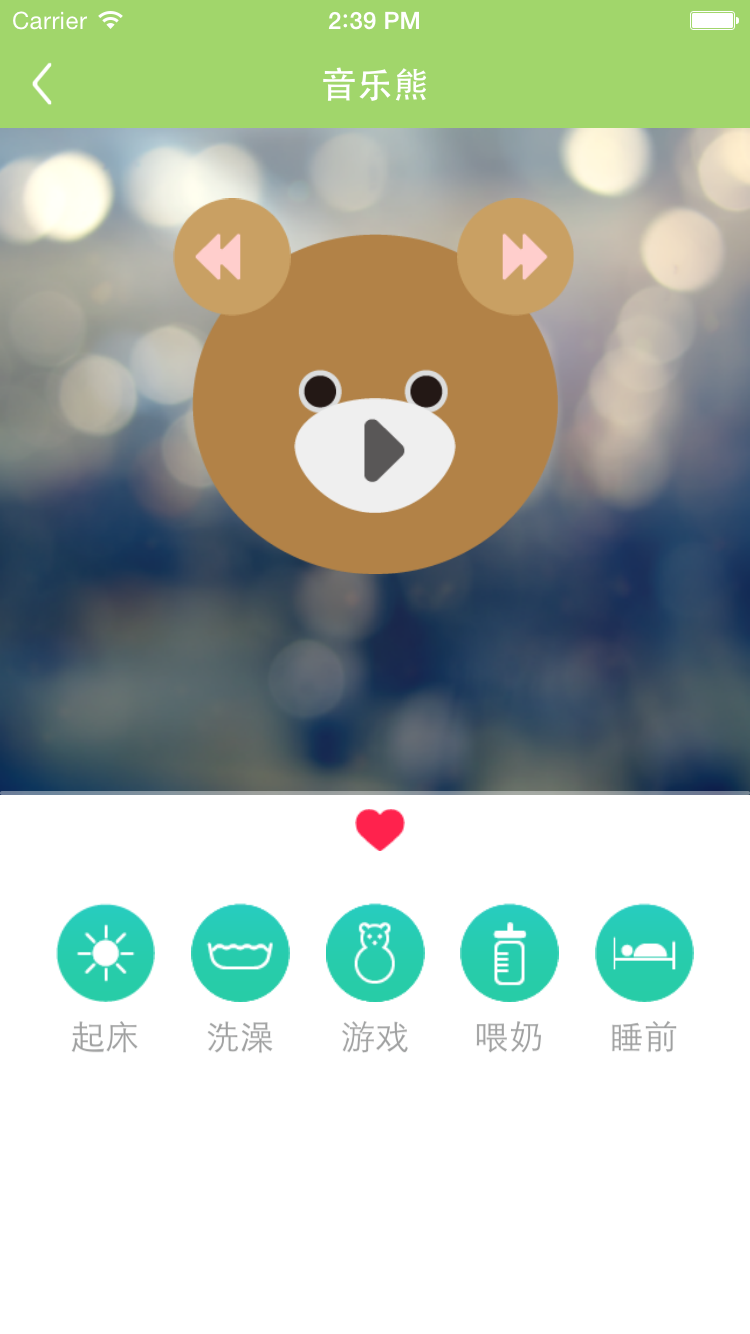Choose the 洗澡 bath category
This screenshot has height=1334, width=750.
[240, 953]
